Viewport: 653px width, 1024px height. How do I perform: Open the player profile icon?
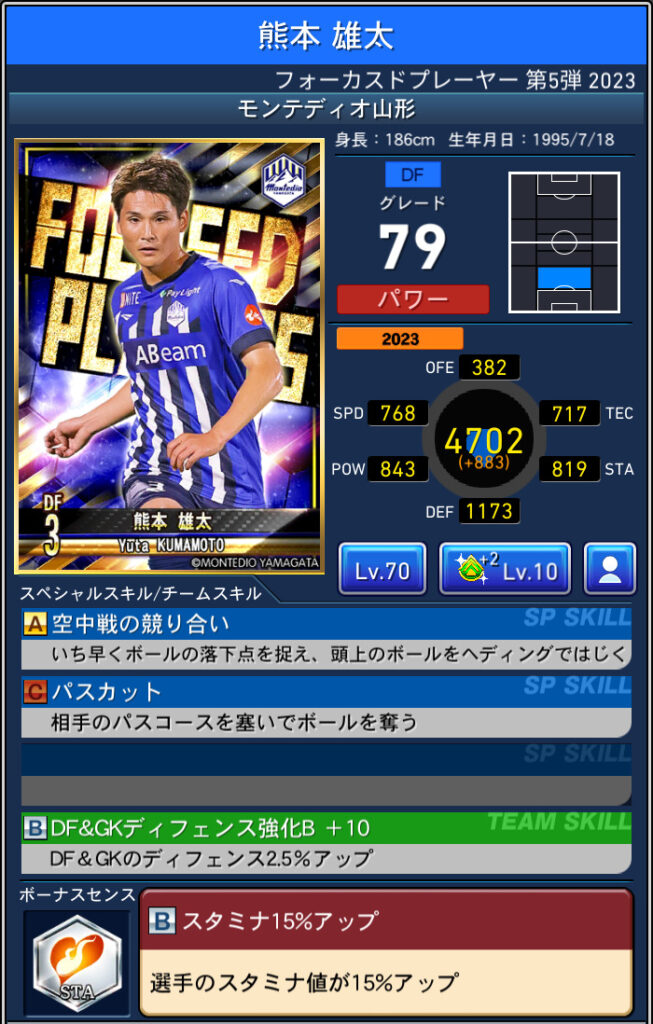click(x=609, y=570)
